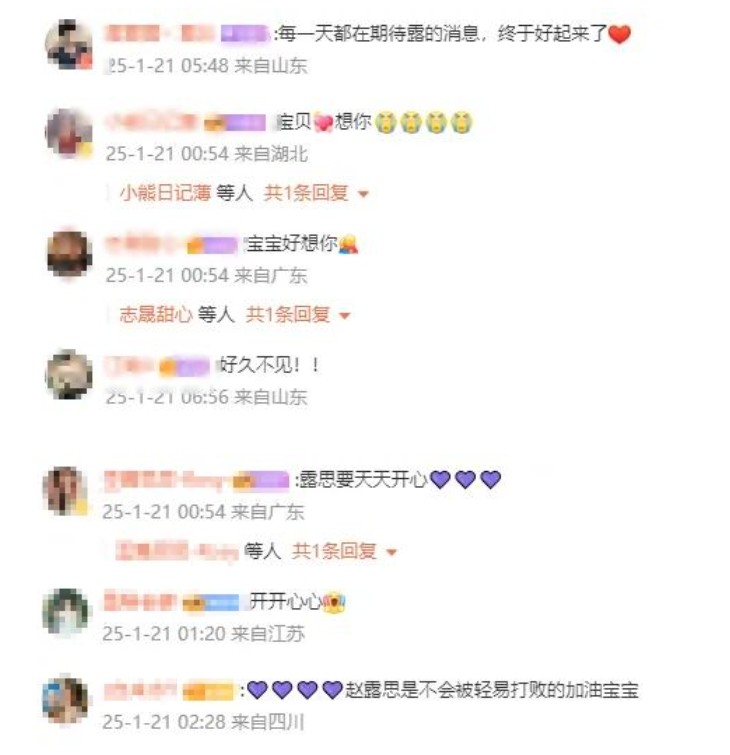Open avatar of the 好久不见 commenter
The image size is (730, 755).
69,376
